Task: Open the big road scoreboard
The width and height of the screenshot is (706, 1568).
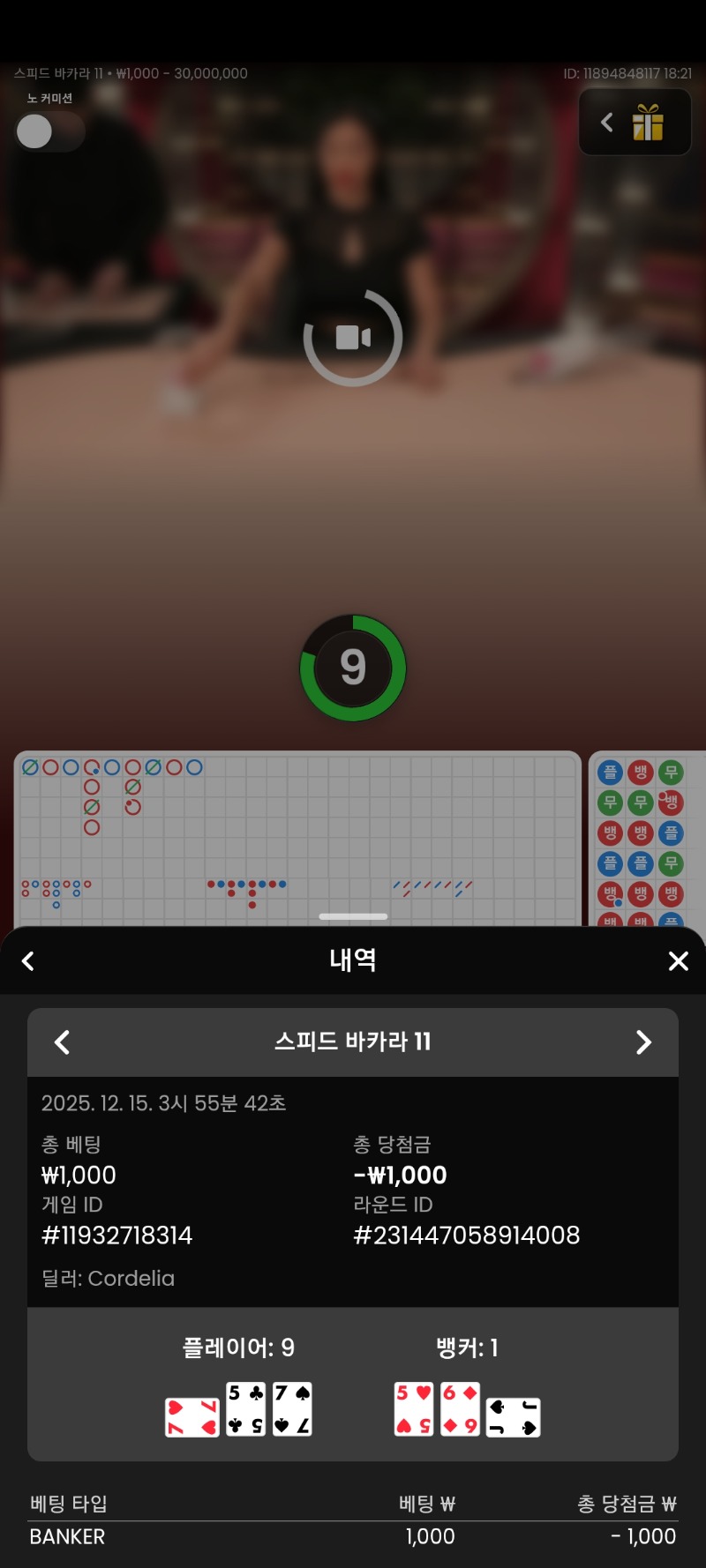Action: [297, 833]
